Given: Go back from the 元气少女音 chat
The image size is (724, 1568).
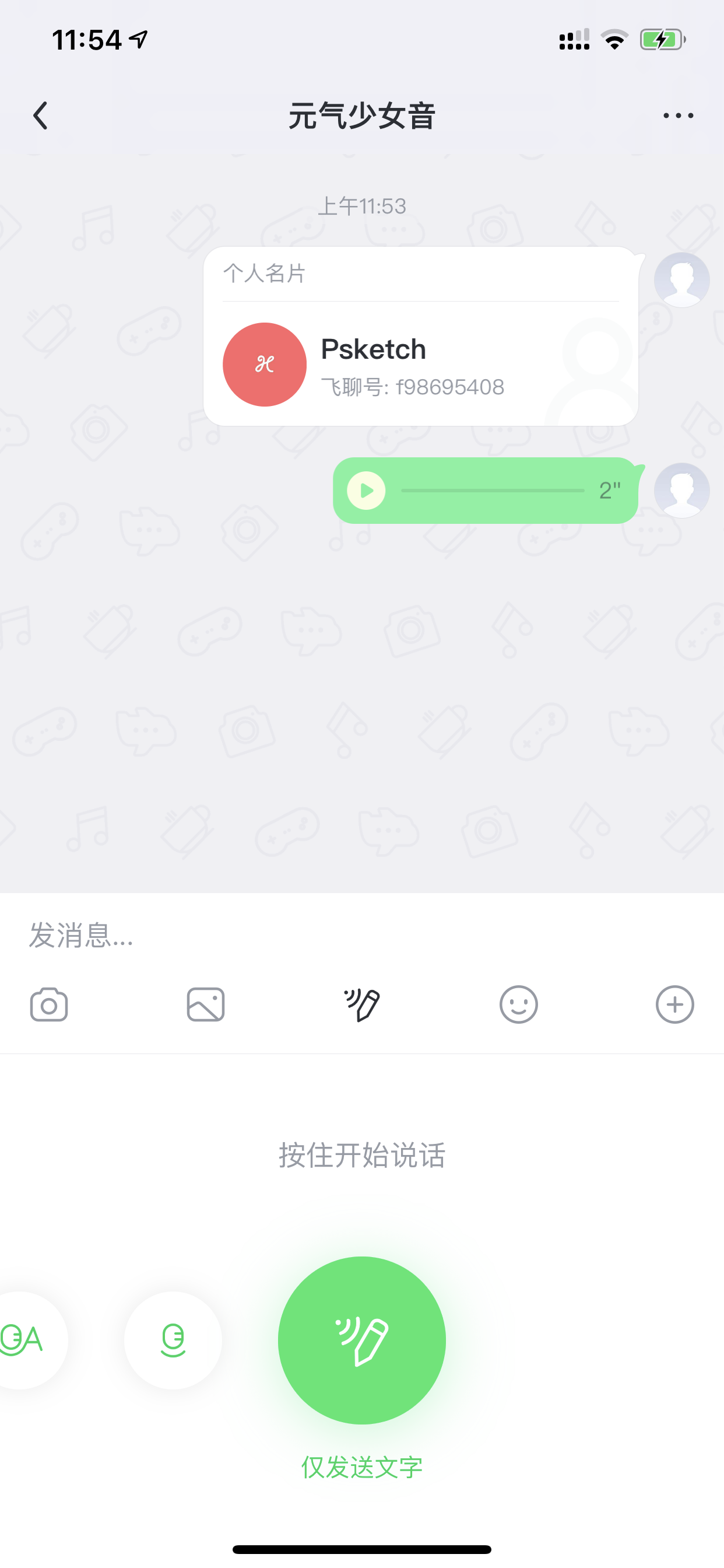Looking at the screenshot, I should [x=40, y=116].
